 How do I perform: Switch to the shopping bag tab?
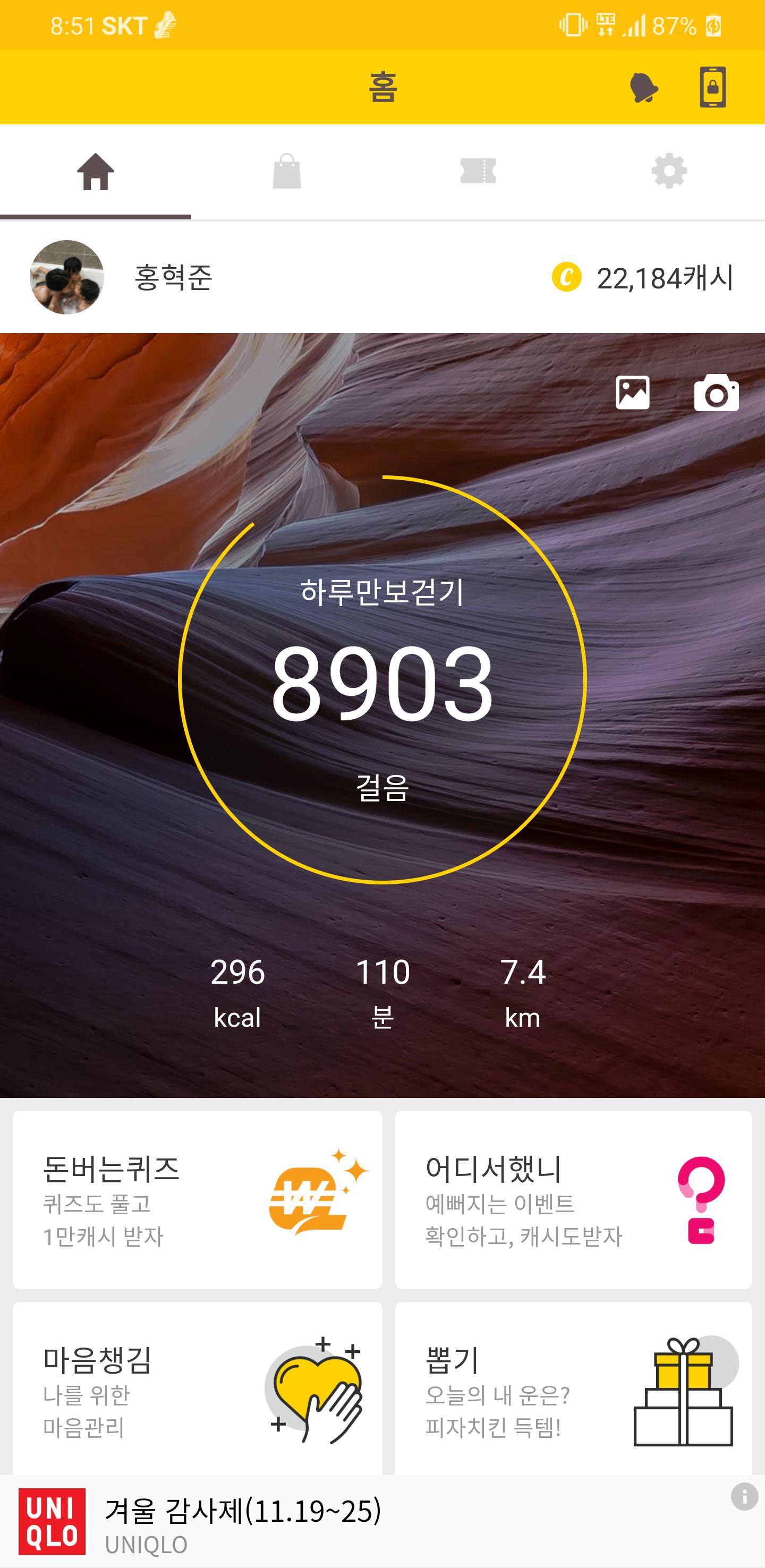[287, 171]
